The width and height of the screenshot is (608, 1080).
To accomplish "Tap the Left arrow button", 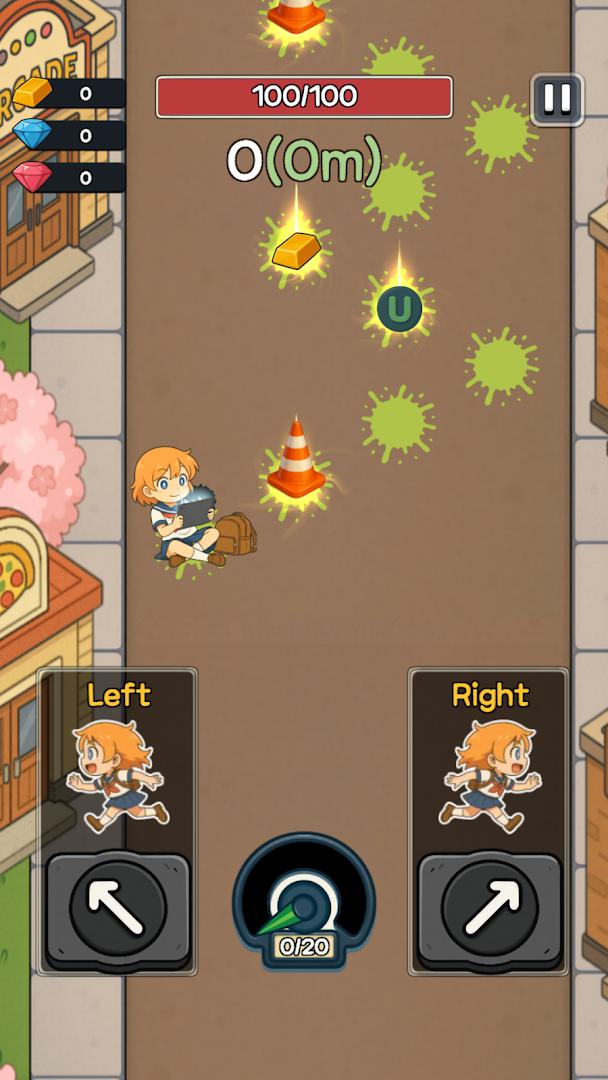I will click(117, 906).
